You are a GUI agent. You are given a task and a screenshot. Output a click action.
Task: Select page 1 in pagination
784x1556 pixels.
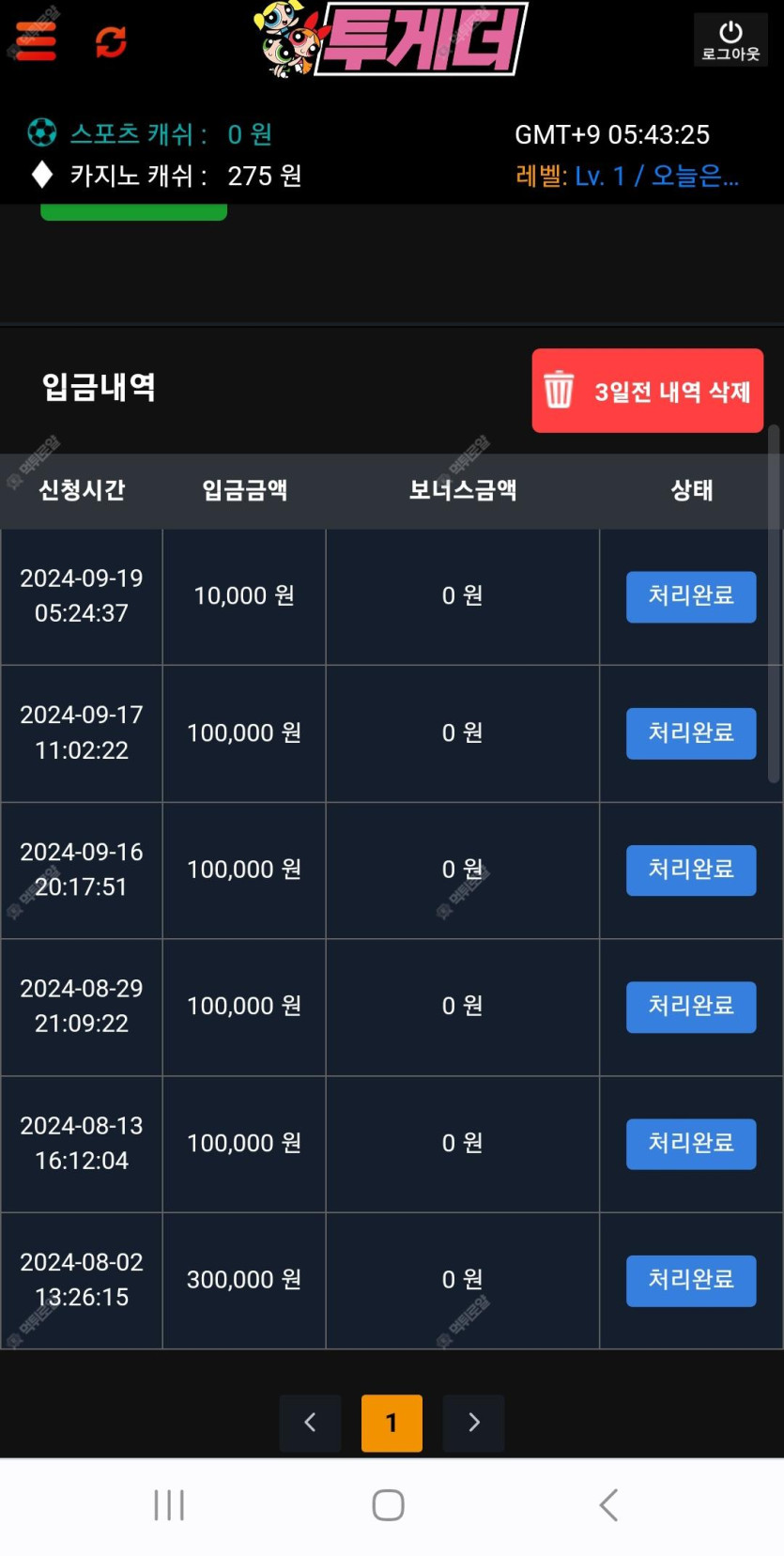(x=392, y=1423)
